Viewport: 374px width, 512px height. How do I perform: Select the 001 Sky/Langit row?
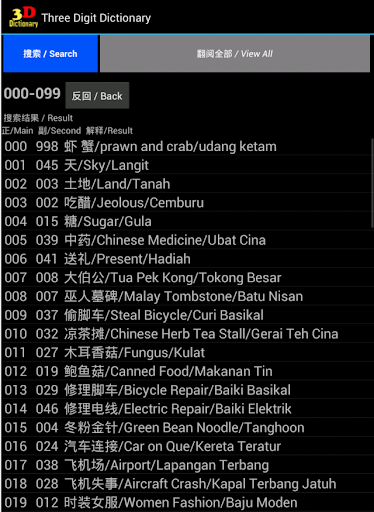click(187, 165)
